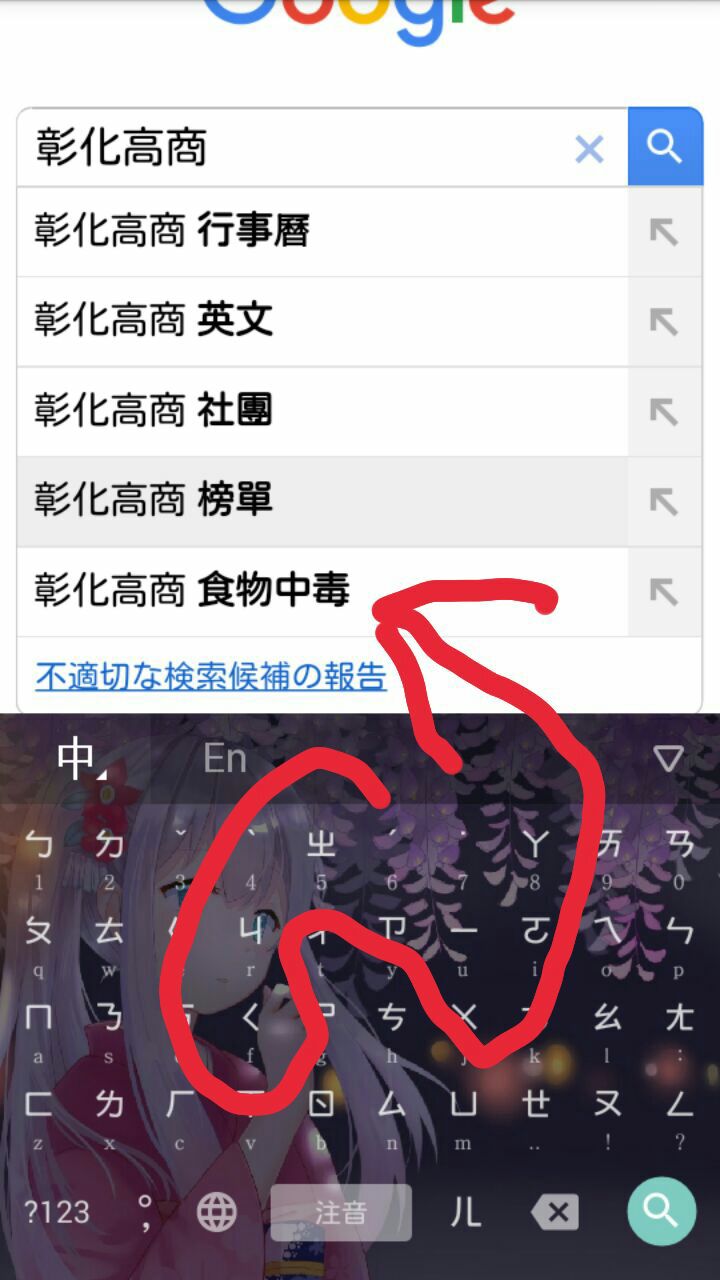Fill the query with the arrow beside 行事曆
The width and height of the screenshot is (720, 1280).
point(663,232)
